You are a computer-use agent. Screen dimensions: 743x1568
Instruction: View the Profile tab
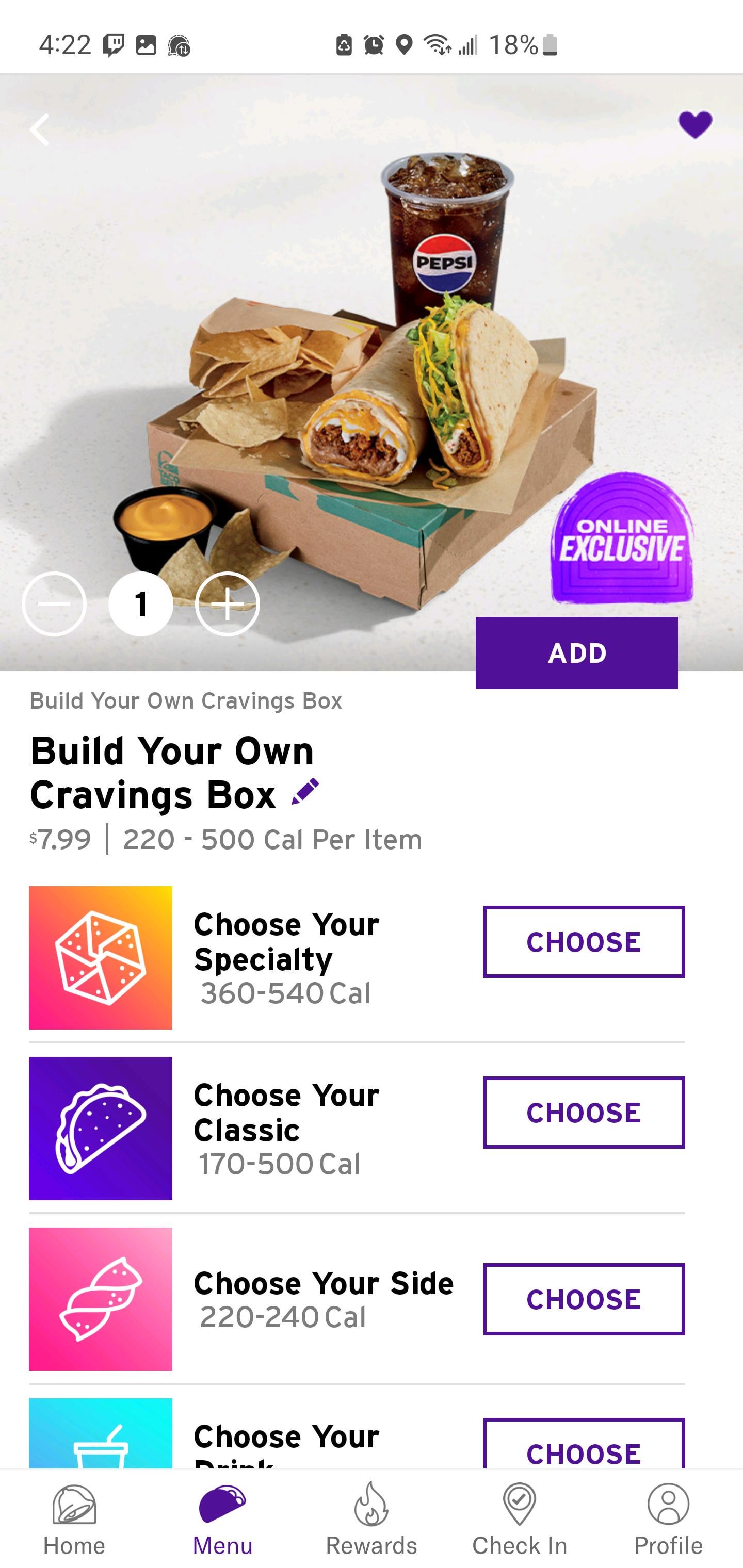668,1520
